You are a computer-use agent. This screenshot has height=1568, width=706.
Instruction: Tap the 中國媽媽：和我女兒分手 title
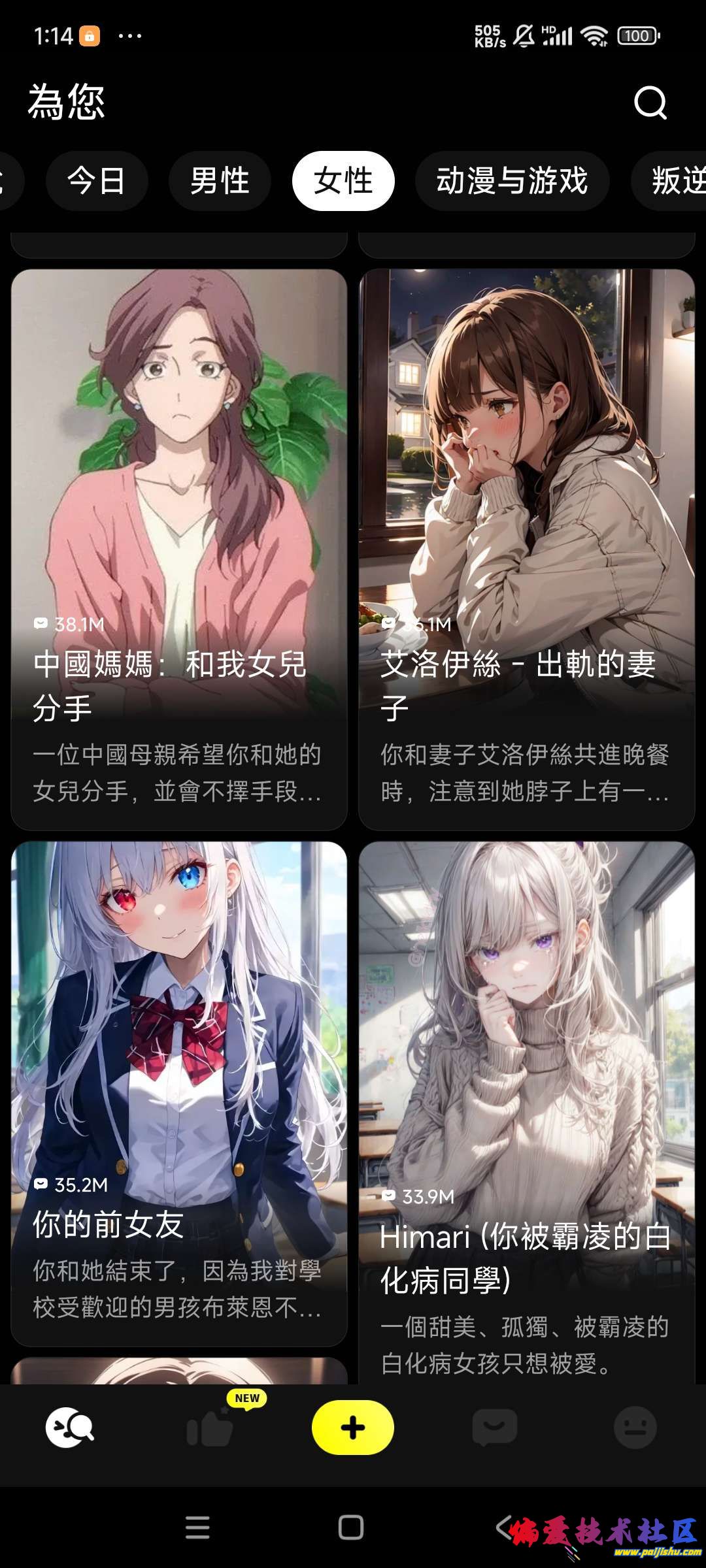tap(170, 686)
